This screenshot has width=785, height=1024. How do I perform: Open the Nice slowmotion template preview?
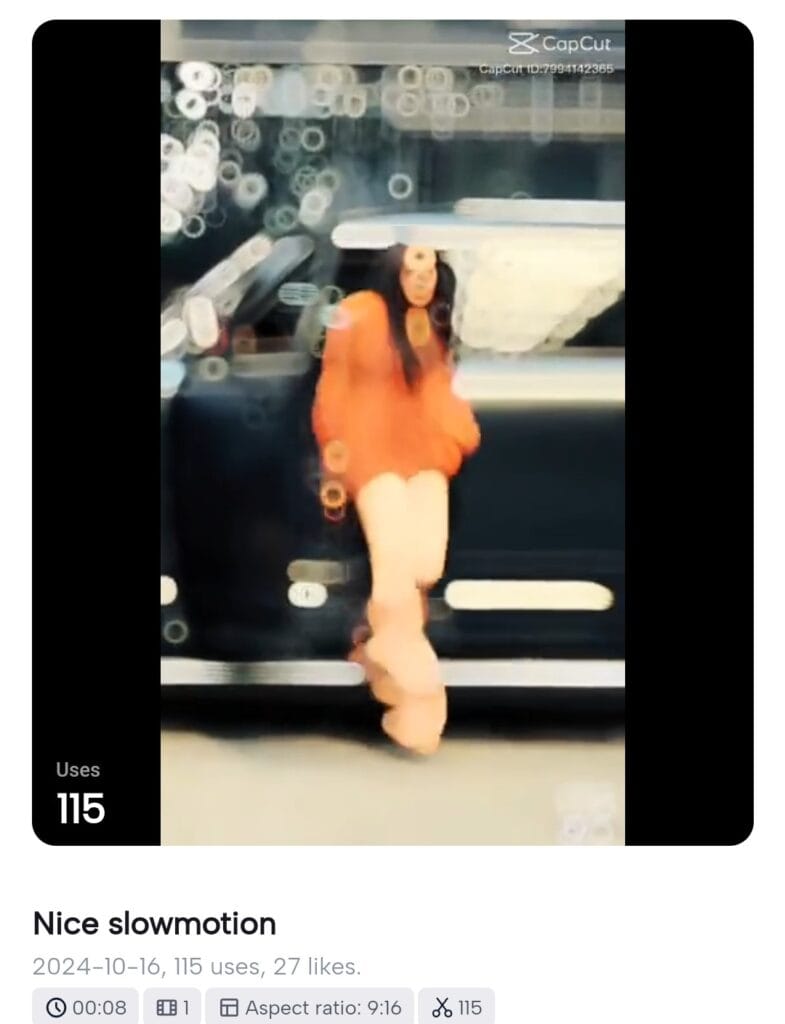pyautogui.click(x=392, y=432)
